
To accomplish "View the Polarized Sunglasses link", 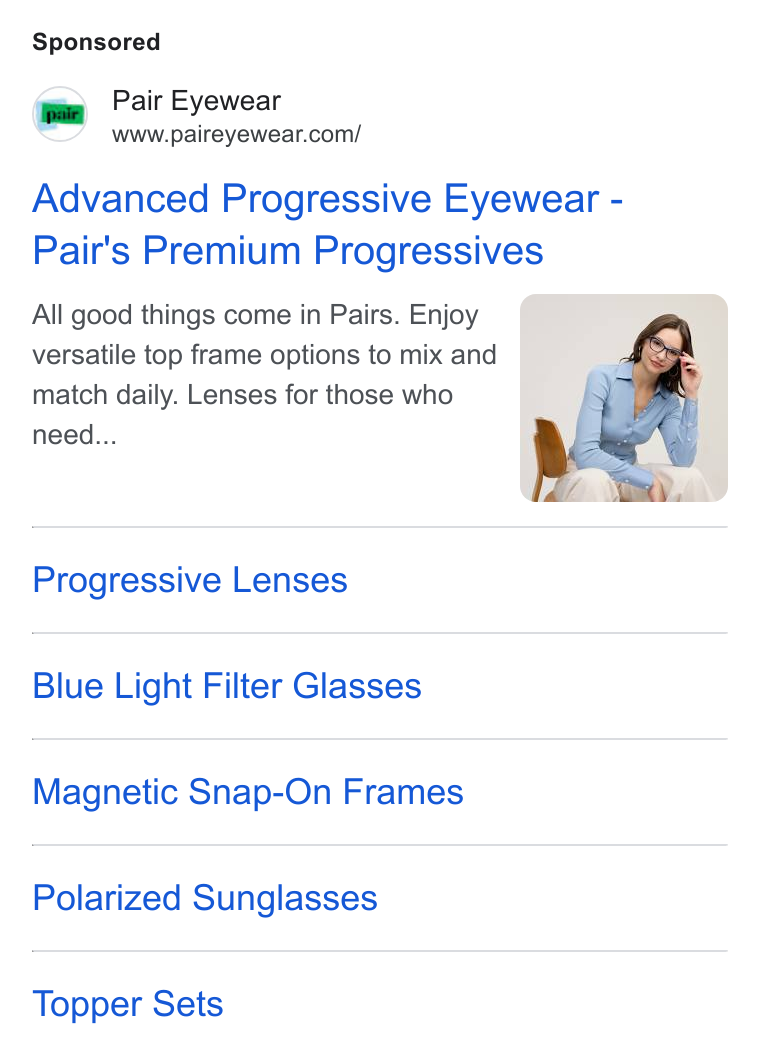I will tap(205, 898).
